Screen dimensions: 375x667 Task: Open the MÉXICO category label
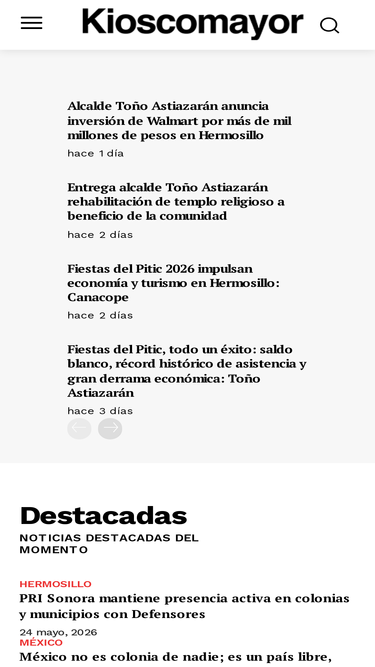(41, 642)
